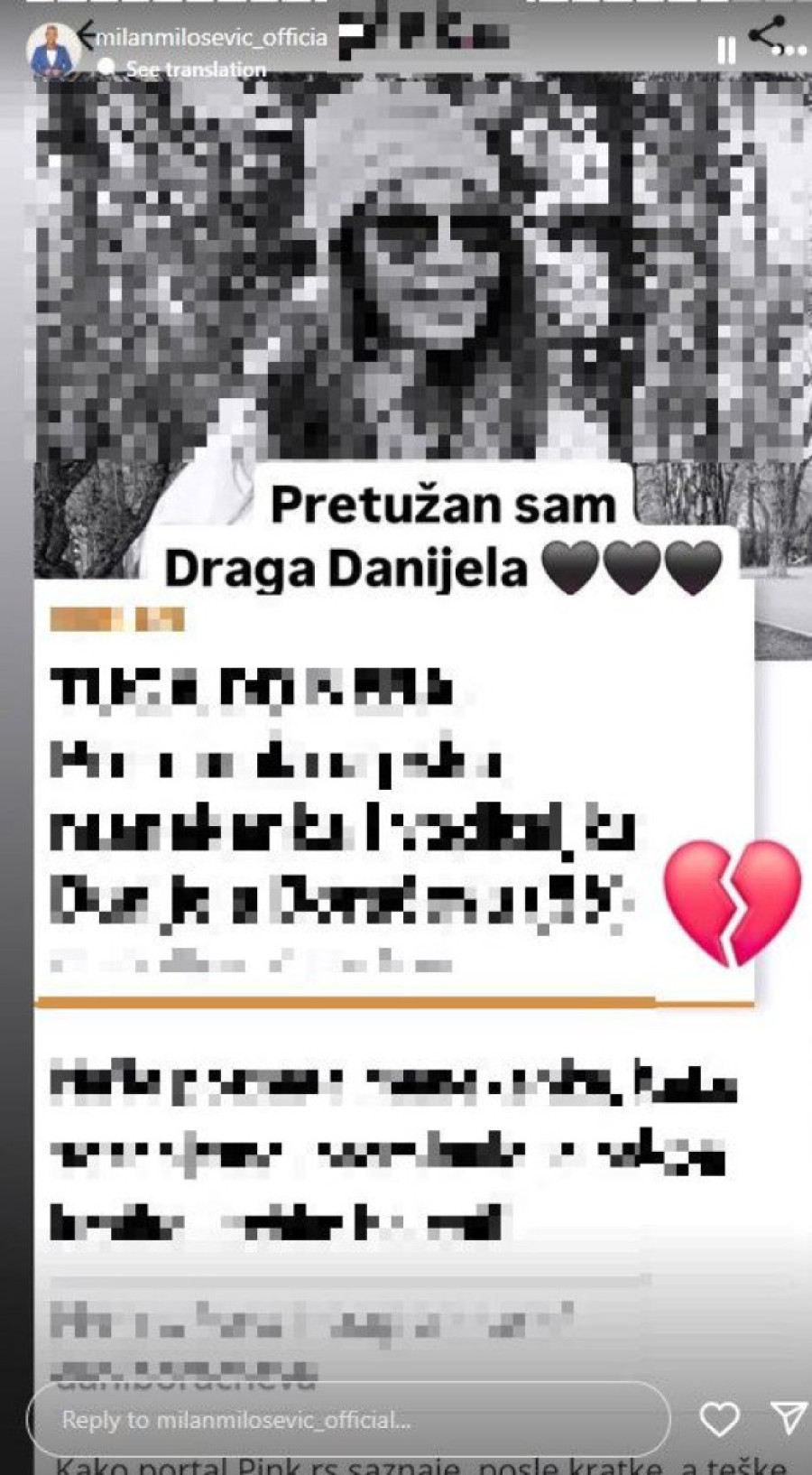812x1475 pixels.
Task: Focus the Reply to milanmilosevic_official field
Action: coord(347,1420)
